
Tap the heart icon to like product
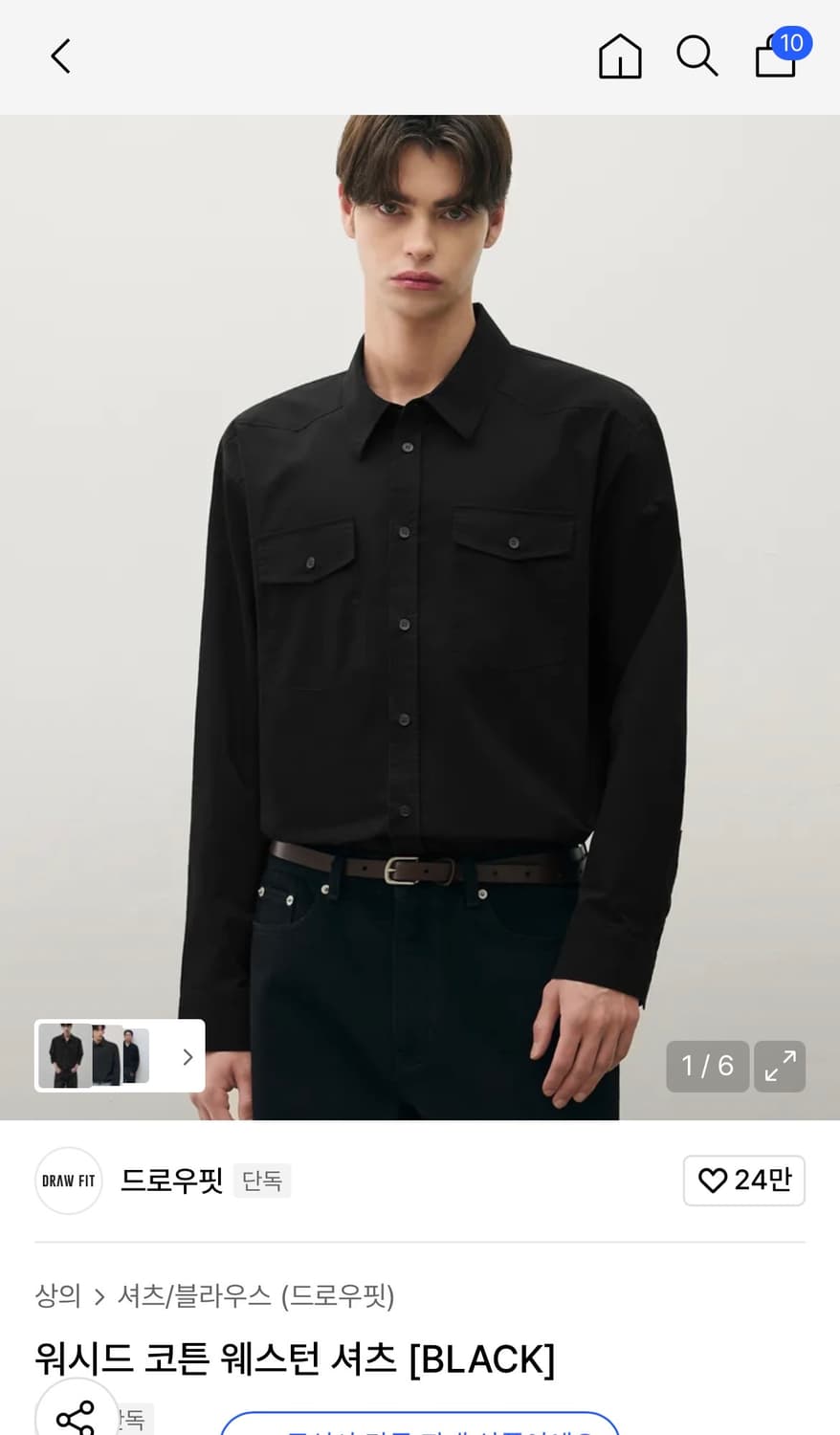point(713,1181)
